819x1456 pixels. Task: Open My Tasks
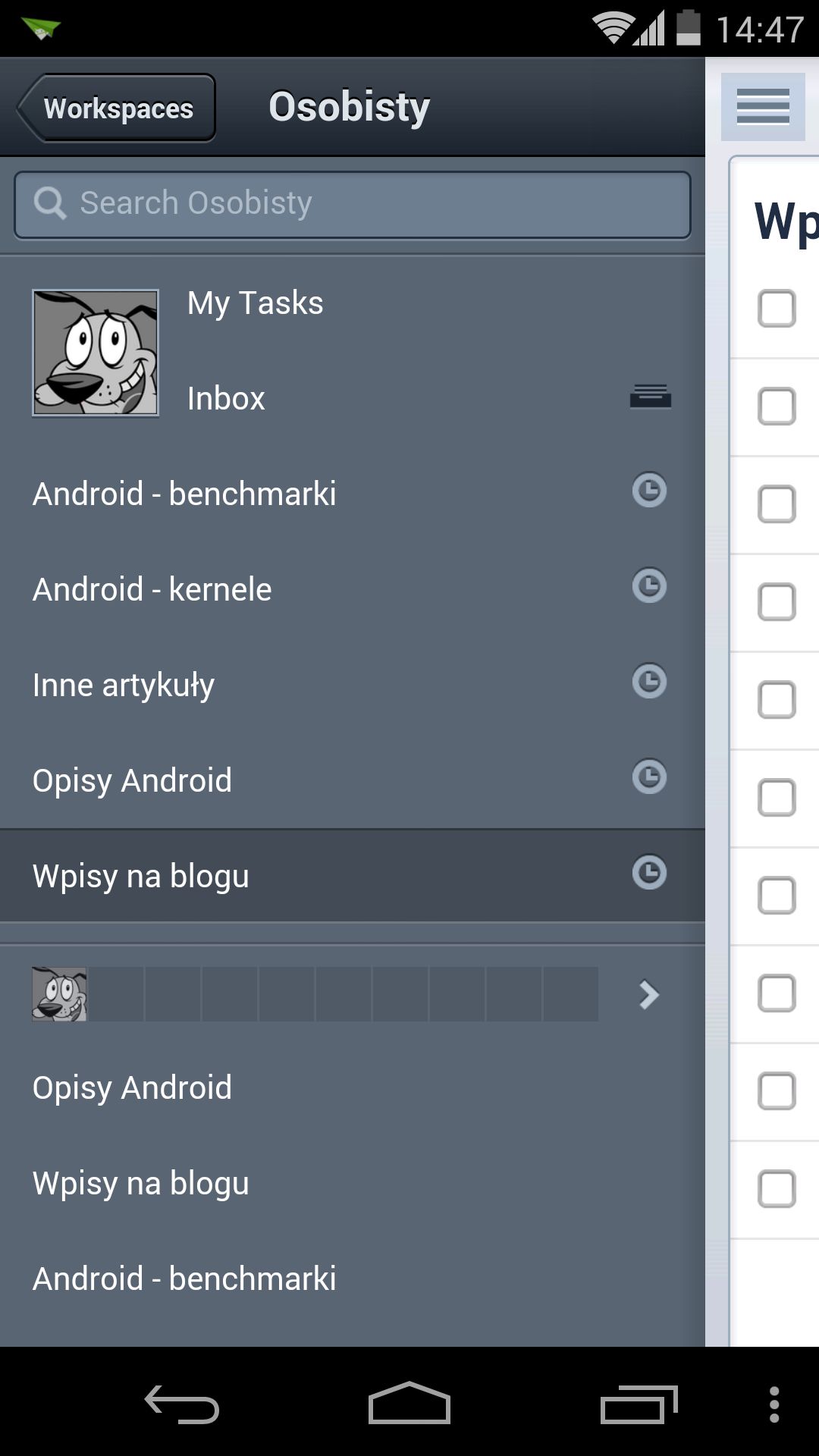pos(255,303)
